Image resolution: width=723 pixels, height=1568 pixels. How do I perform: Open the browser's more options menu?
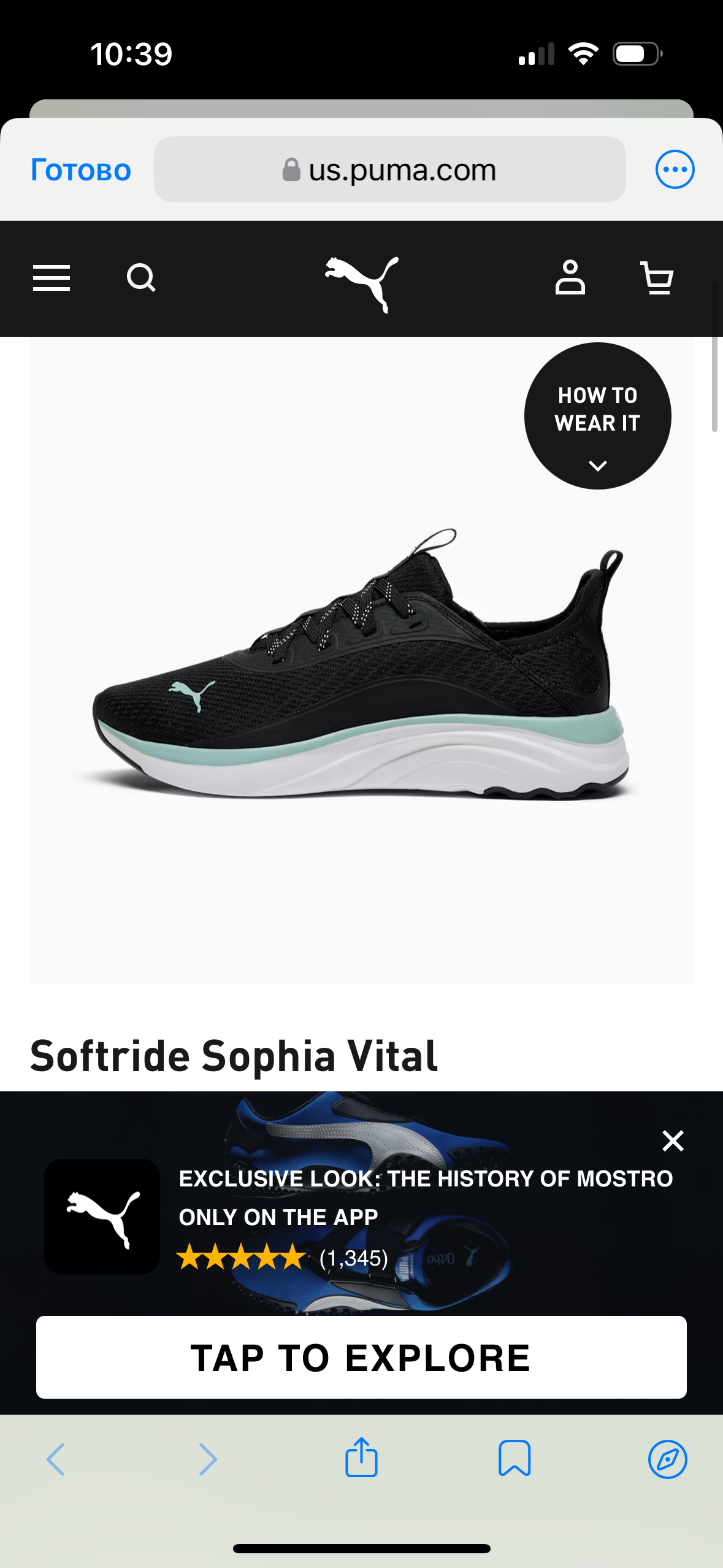(x=675, y=169)
